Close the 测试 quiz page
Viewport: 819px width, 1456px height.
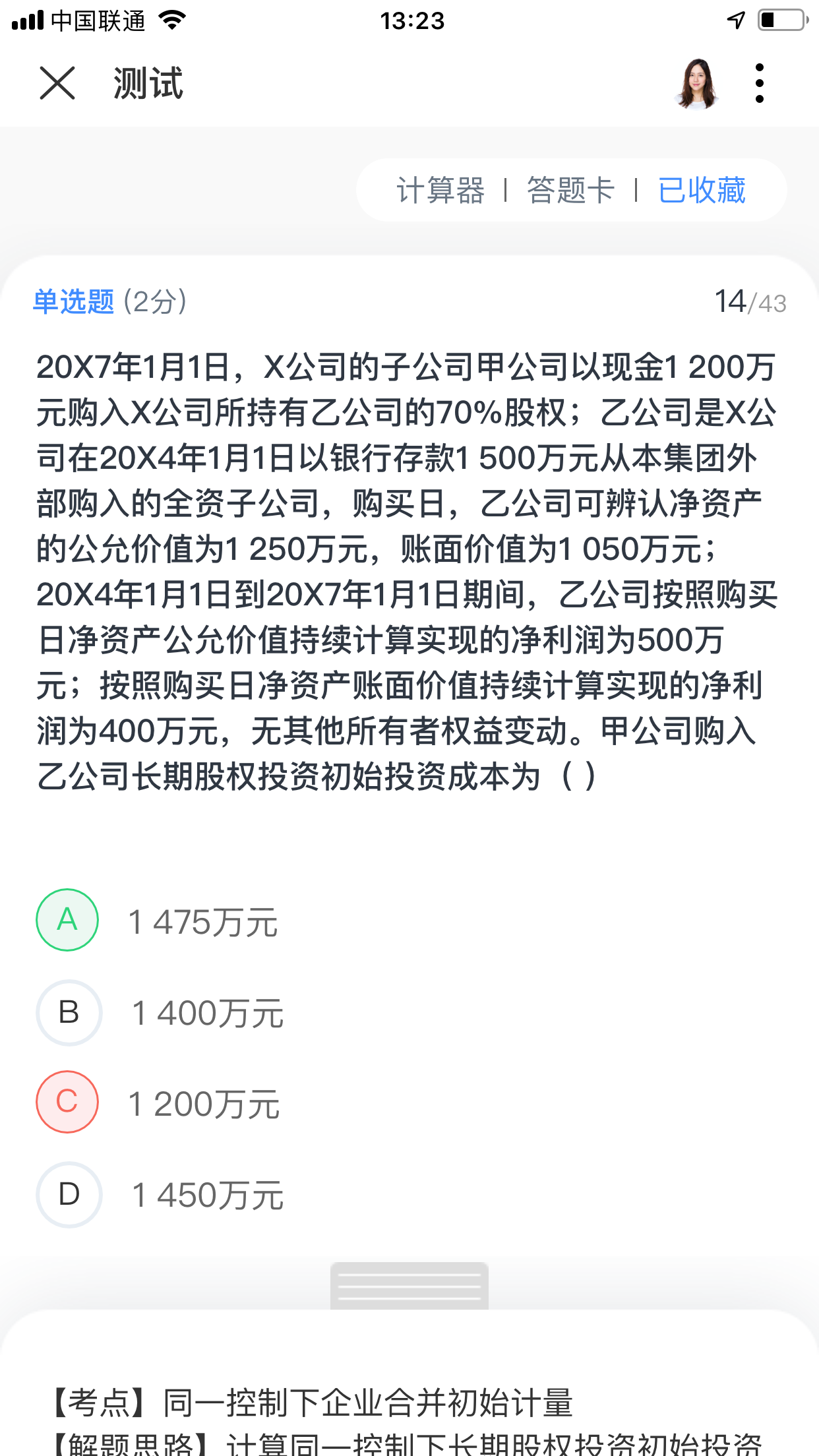[x=57, y=83]
